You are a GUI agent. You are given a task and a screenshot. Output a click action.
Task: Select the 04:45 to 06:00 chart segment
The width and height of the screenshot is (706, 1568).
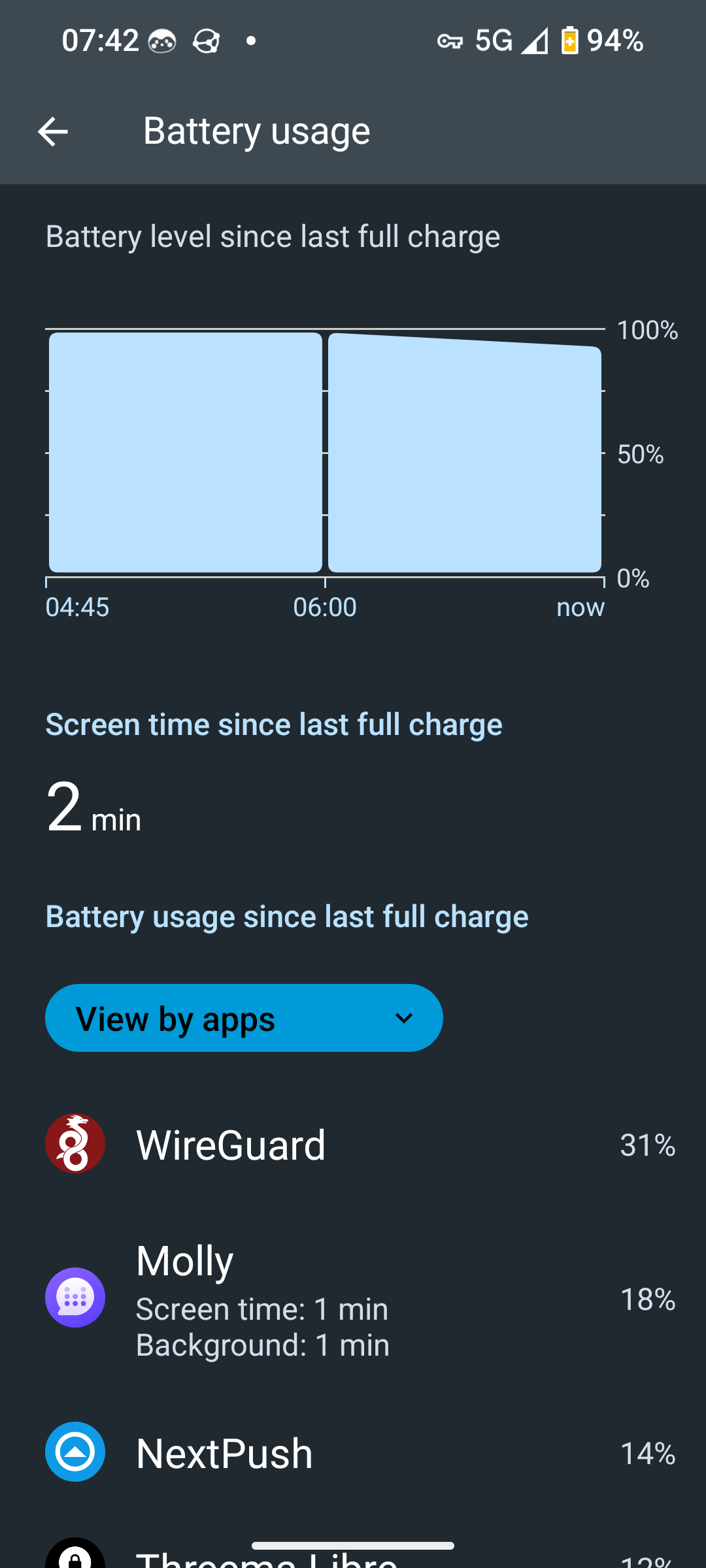click(x=186, y=452)
